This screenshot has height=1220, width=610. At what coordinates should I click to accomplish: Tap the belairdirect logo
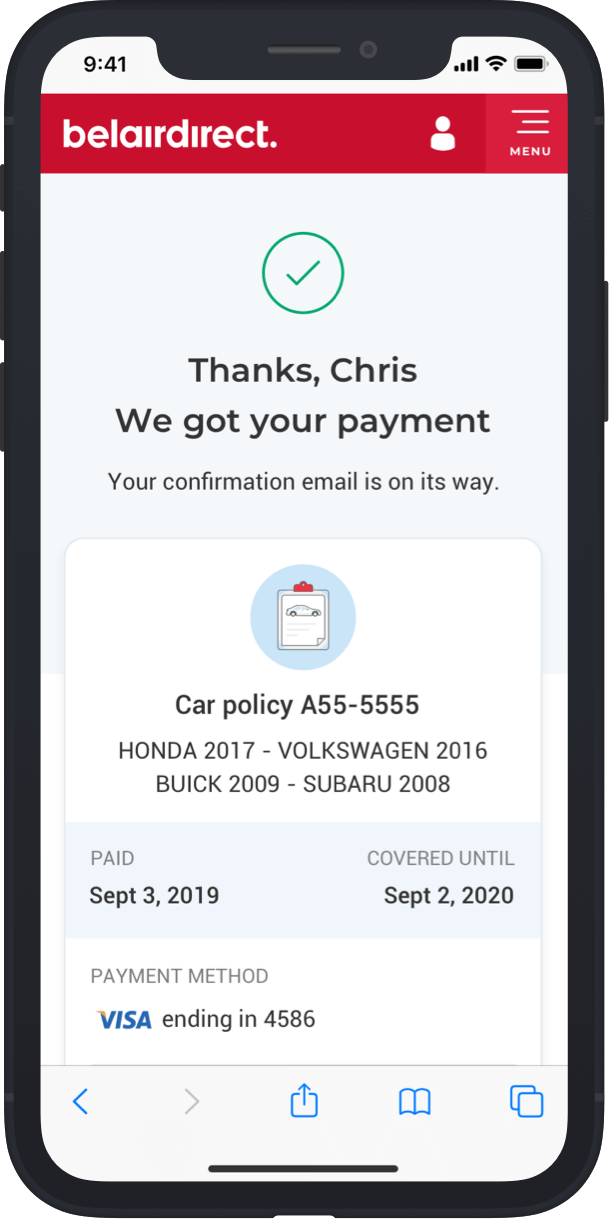tap(170, 134)
